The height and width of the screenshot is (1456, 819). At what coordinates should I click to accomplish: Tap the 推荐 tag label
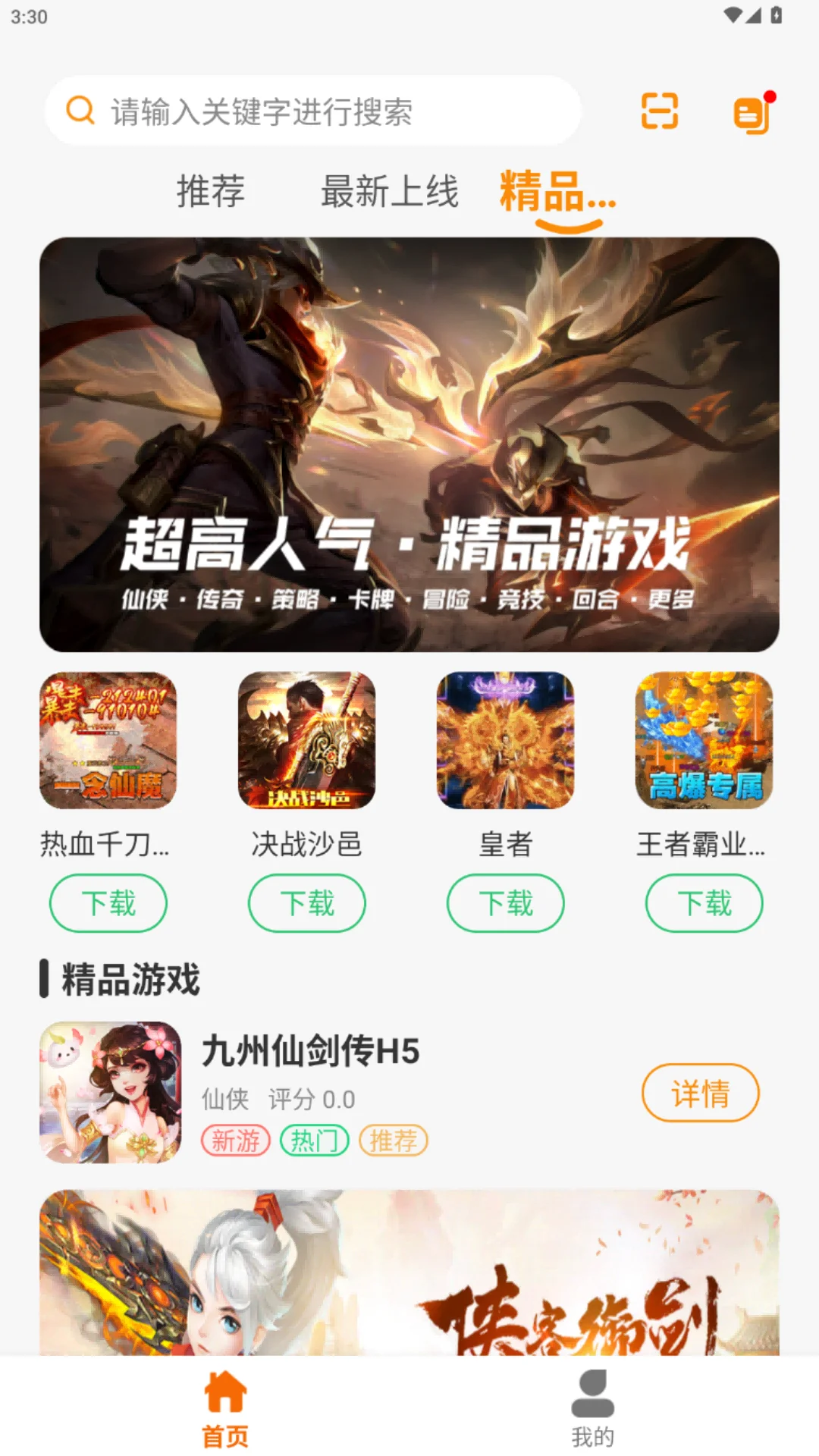(394, 1139)
